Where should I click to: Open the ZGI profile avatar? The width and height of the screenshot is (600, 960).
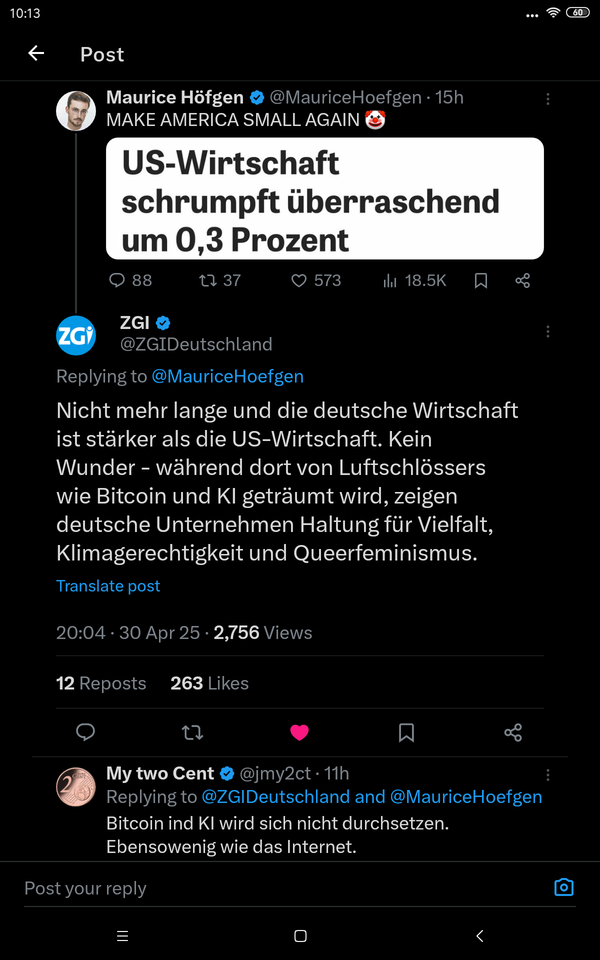[x=76, y=335]
